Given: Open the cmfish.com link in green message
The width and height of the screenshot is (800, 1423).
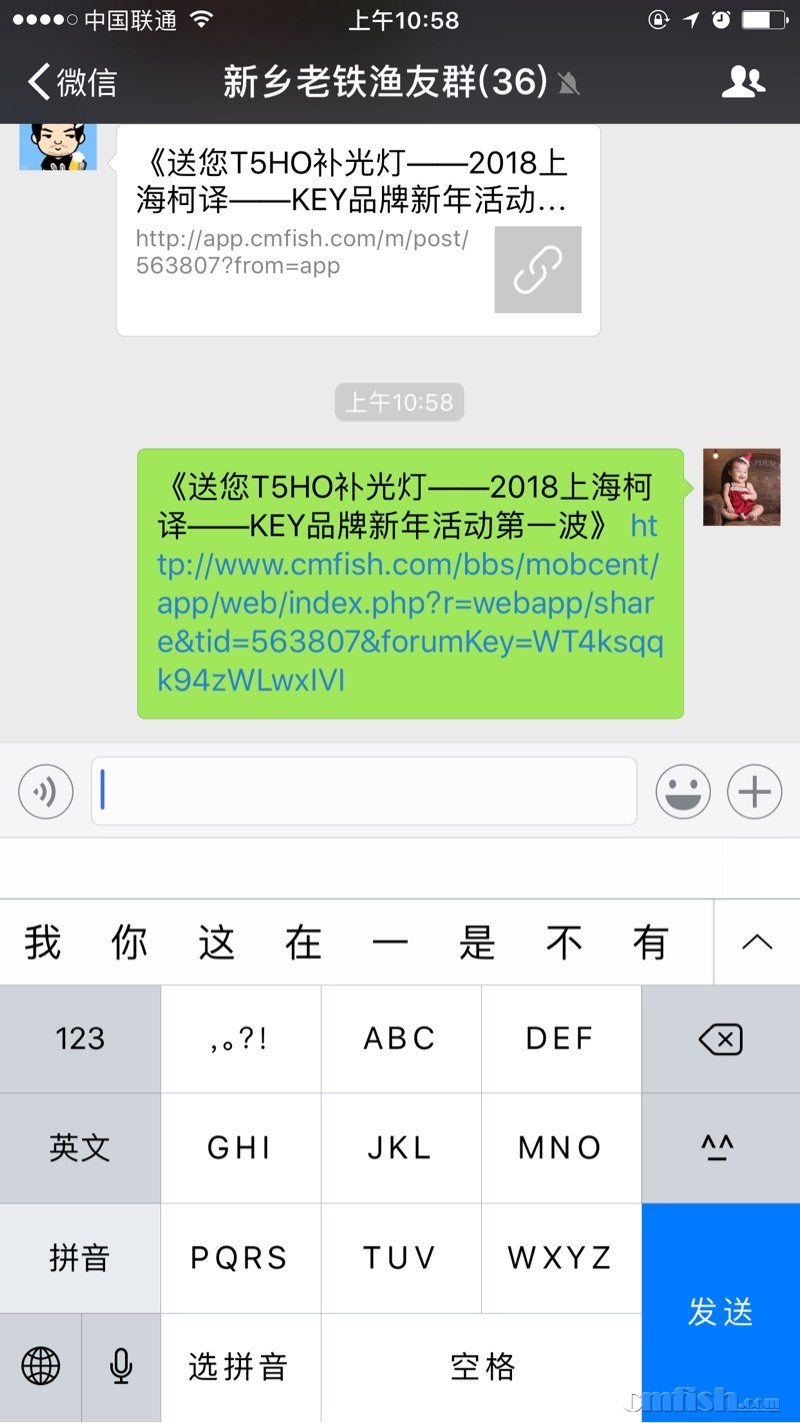Looking at the screenshot, I should click(x=408, y=604).
